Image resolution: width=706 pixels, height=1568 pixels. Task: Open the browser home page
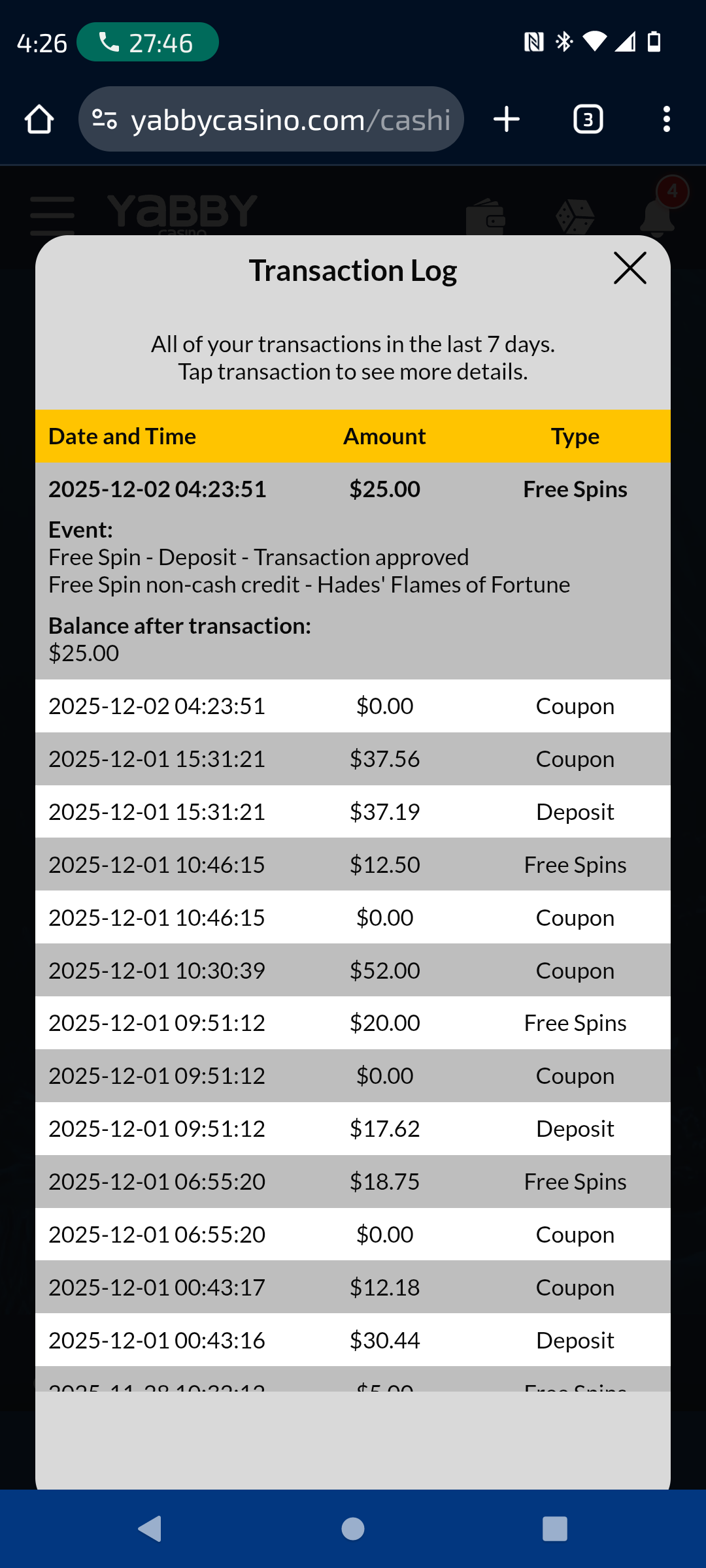[39, 120]
